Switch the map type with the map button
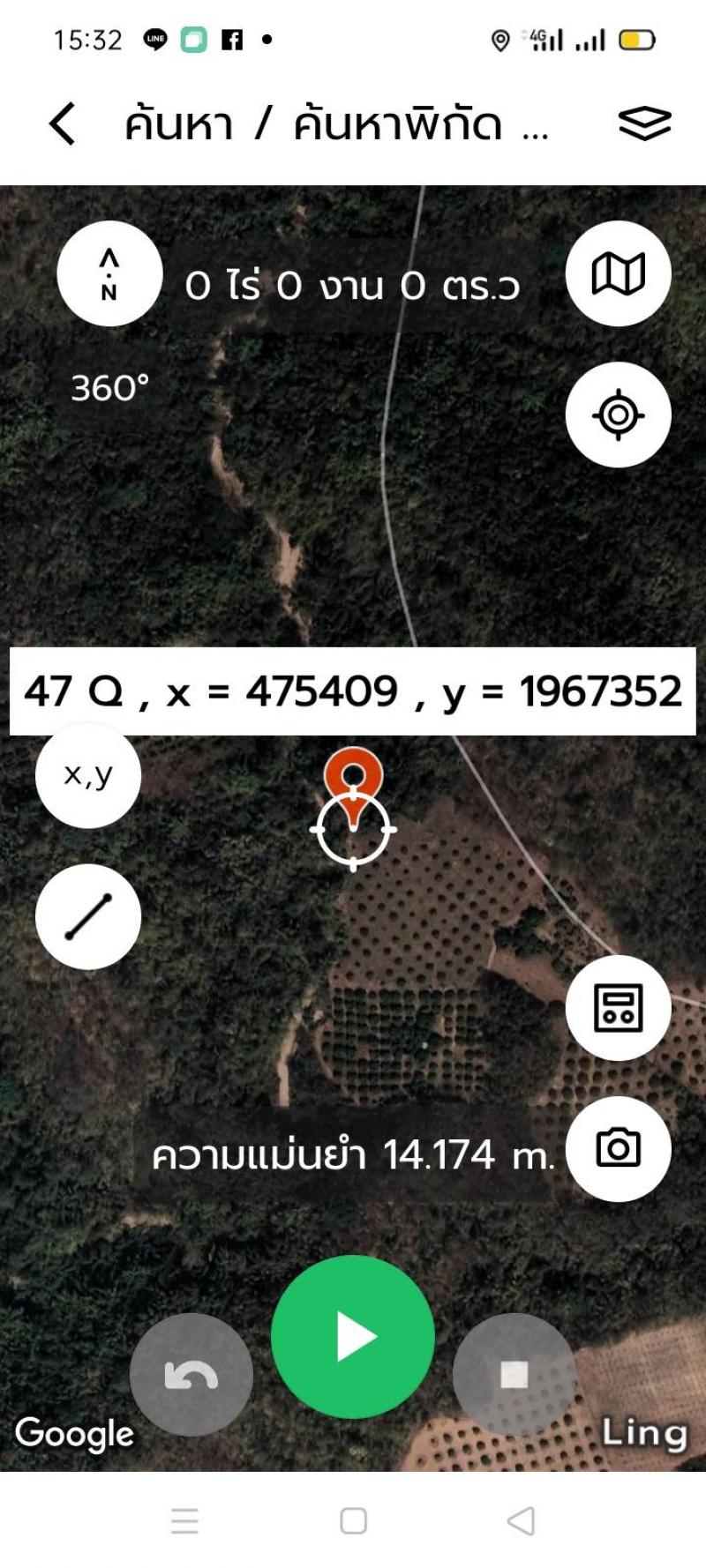This screenshot has height=1568, width=706. coord(618,273)
